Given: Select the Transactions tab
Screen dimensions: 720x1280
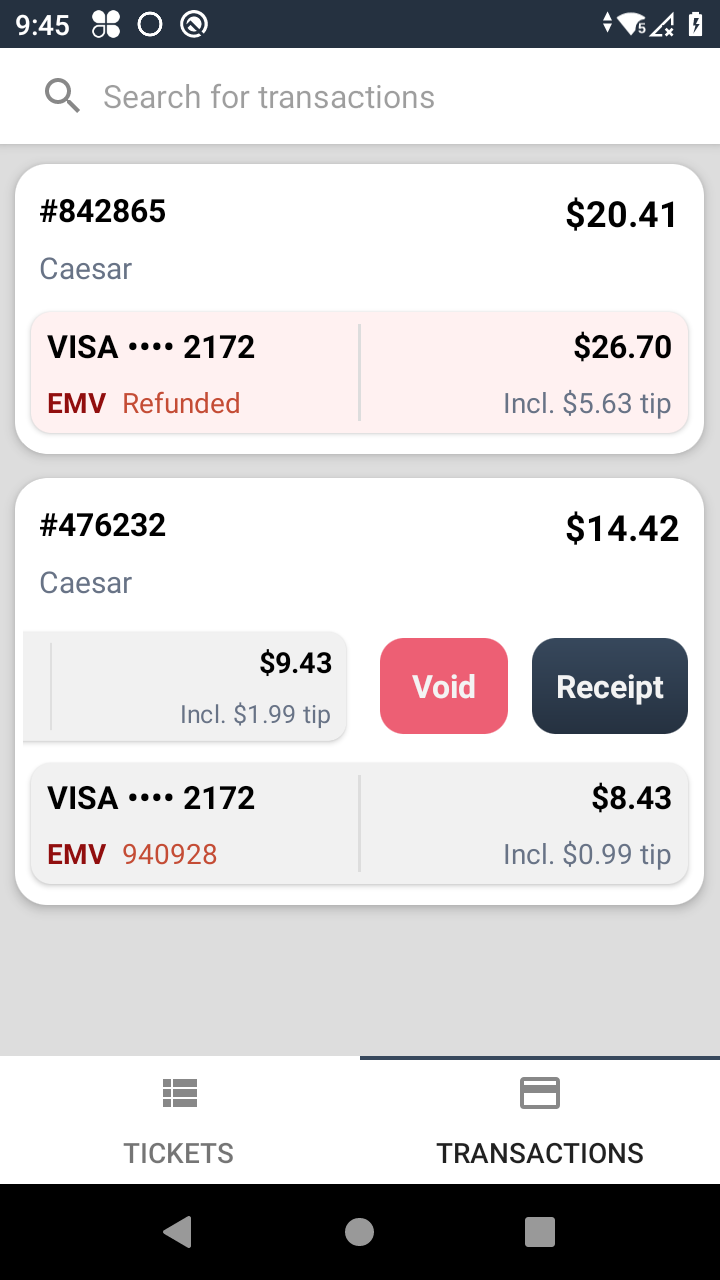Looking at the screenshot, I should 540,1120.
